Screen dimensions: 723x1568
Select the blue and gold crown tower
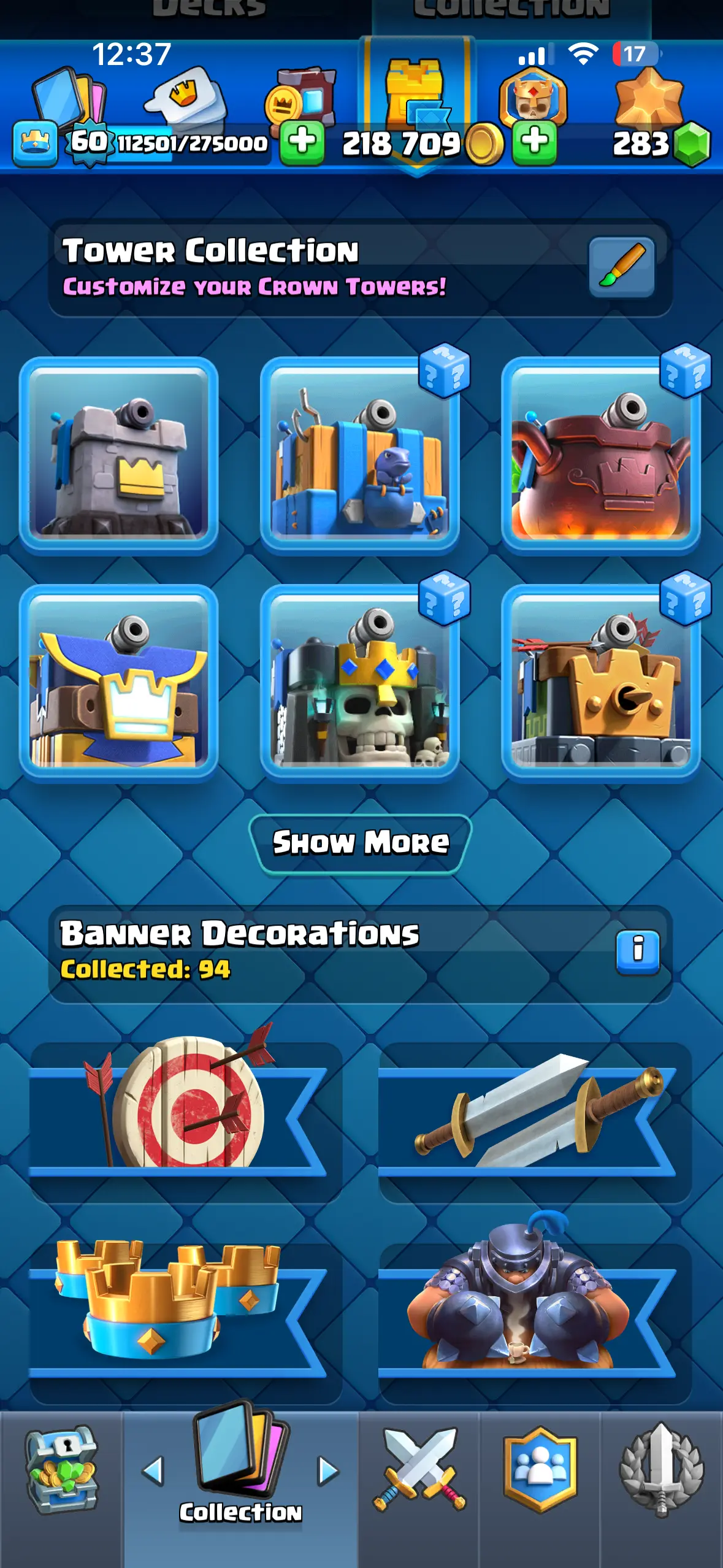pyautogui.click(x=119, y=684)
